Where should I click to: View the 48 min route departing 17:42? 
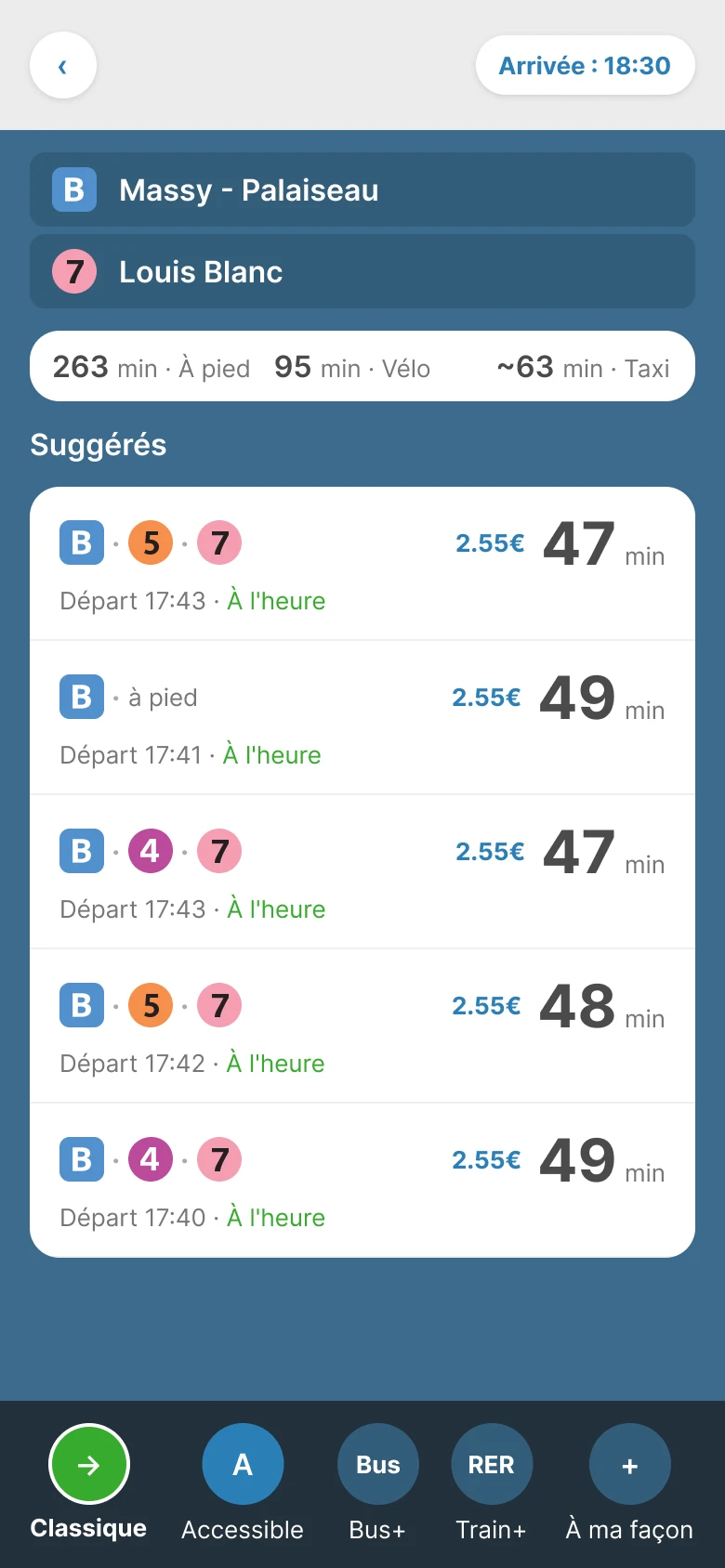click(362, 1026)
